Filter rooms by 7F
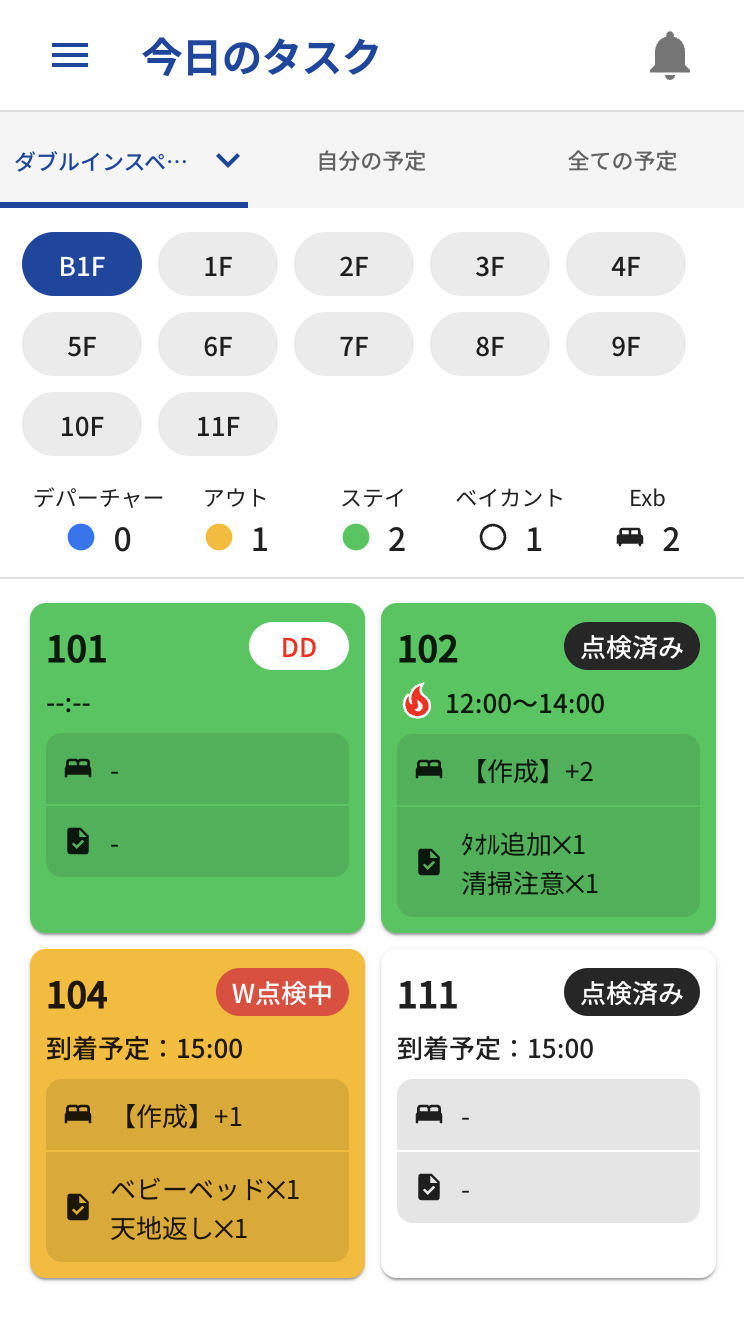The image size is (744, 1326). (354, 345)
